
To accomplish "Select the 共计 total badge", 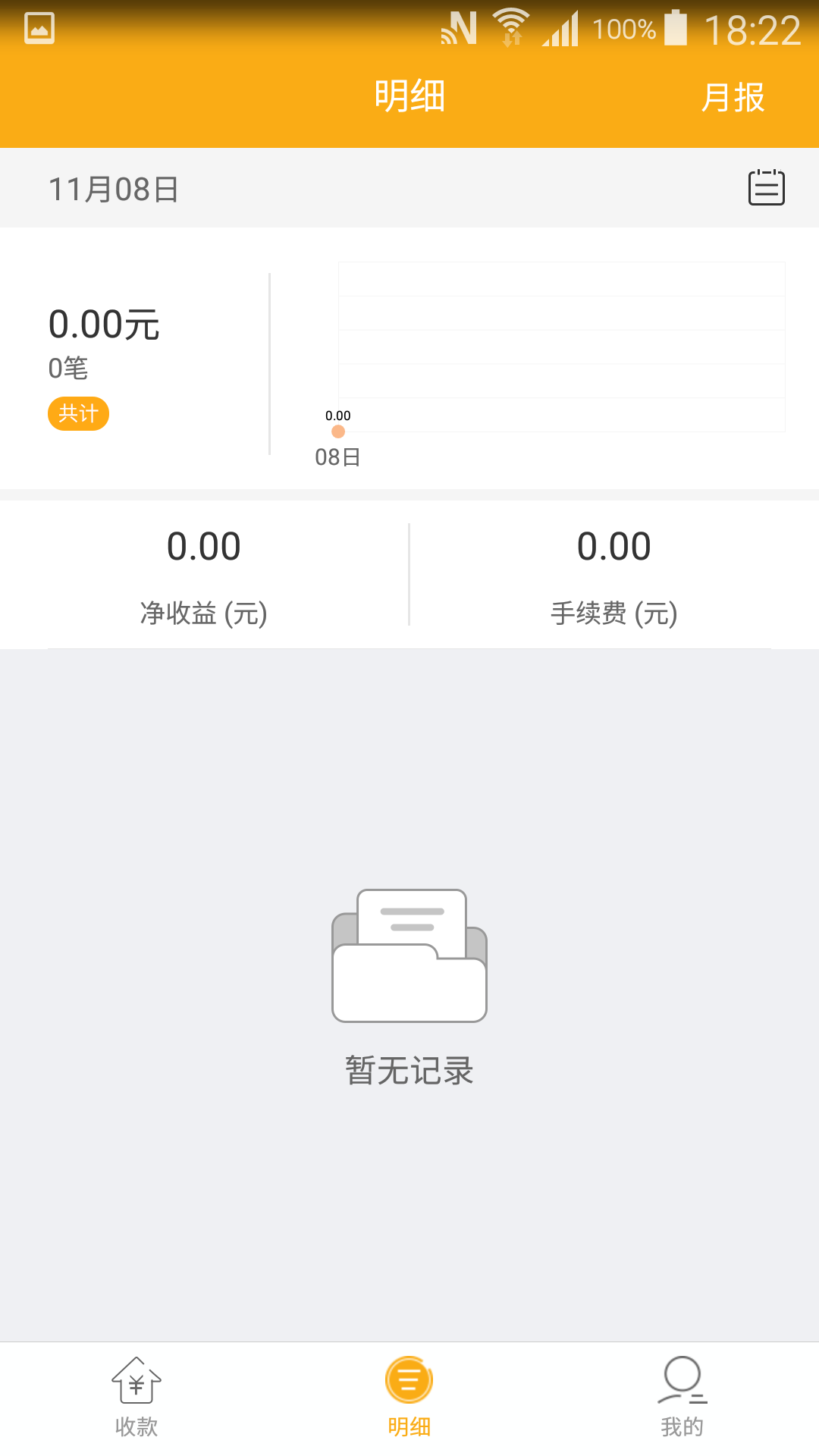I will click(x=78, y=413).
